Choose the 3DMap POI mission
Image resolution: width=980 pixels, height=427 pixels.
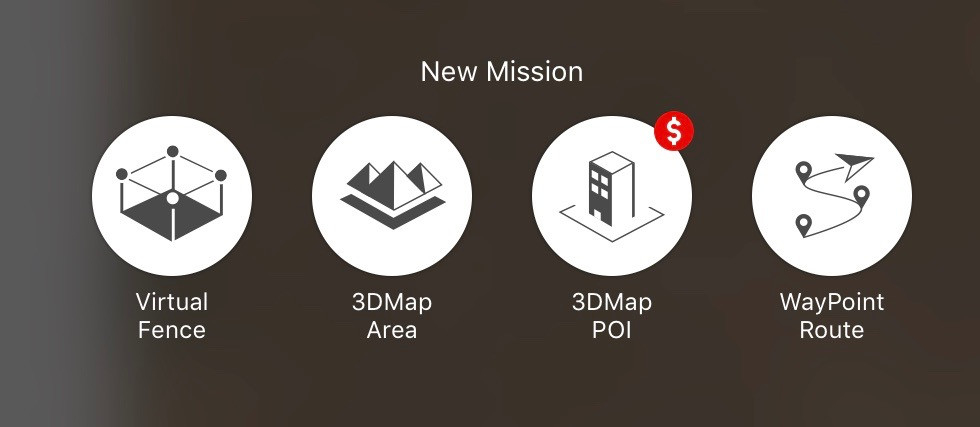click(x=612, y=196)
